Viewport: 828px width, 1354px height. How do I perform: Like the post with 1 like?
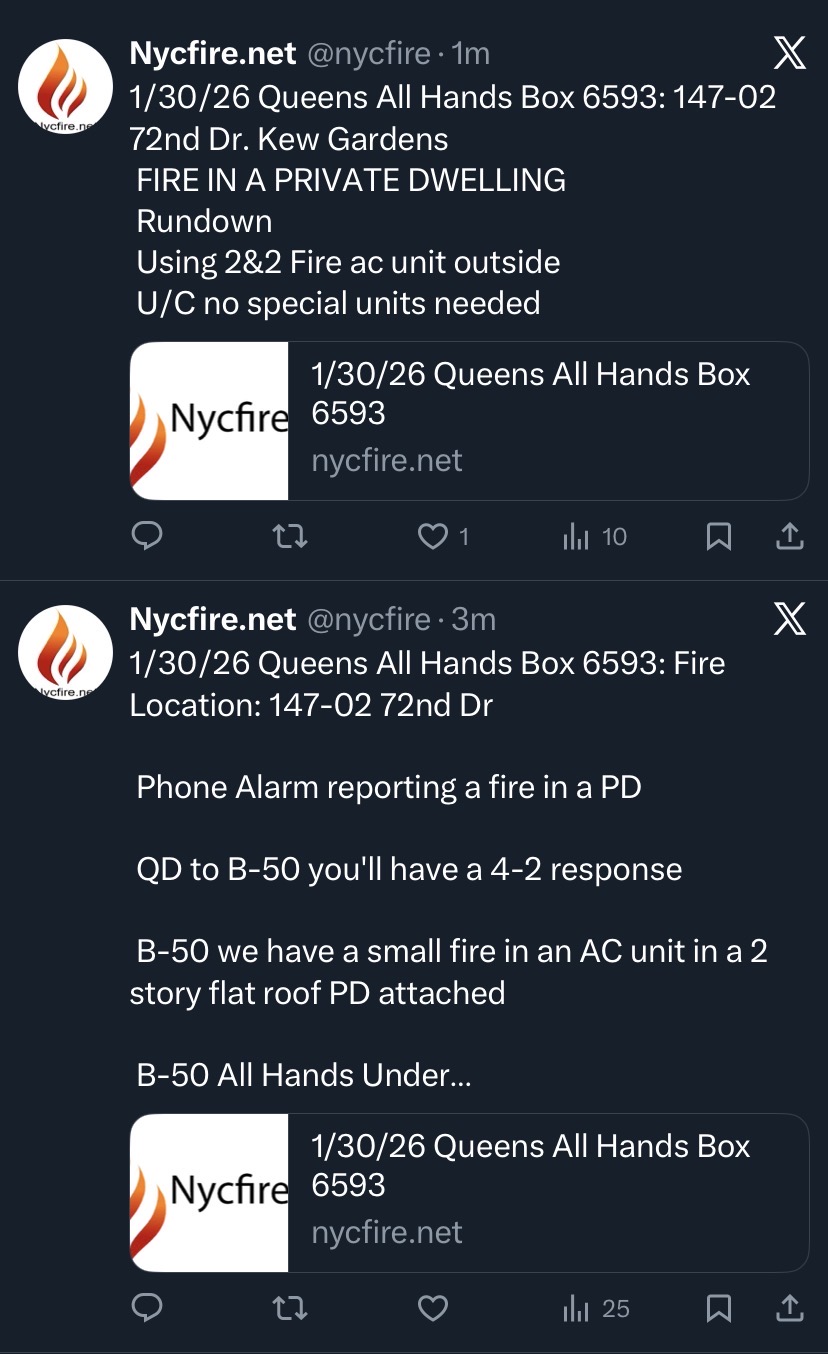click(x=432, y=537)
